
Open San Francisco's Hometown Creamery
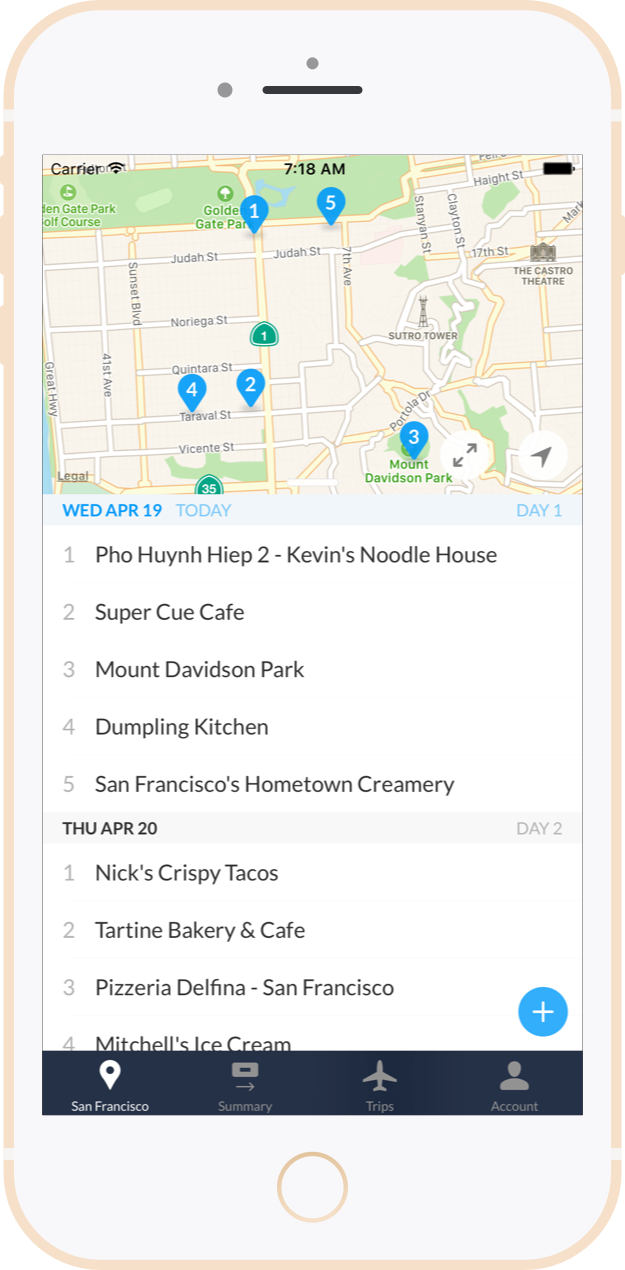(x=275, y=784)
